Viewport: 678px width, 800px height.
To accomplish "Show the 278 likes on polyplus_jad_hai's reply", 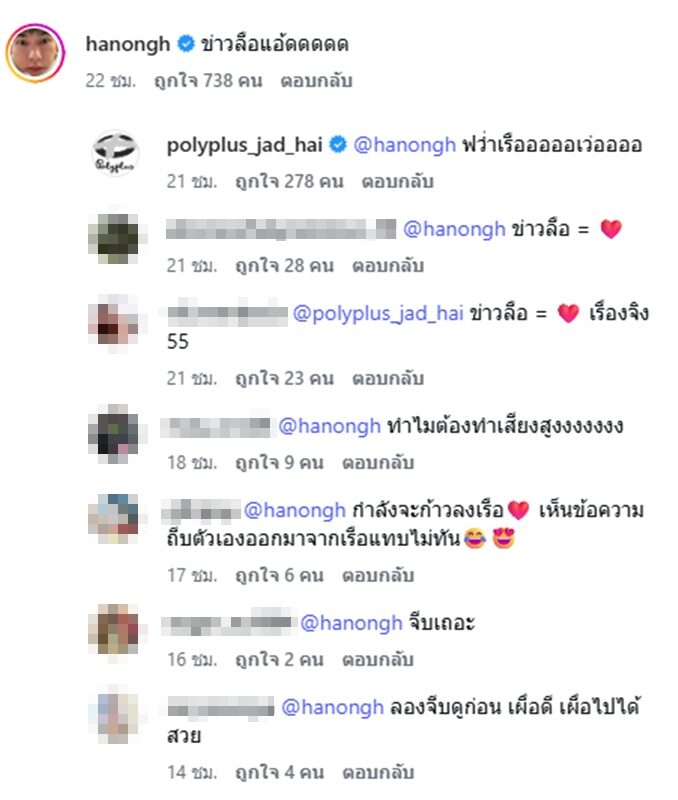I will pyautogui.click(x=288, y=182).
